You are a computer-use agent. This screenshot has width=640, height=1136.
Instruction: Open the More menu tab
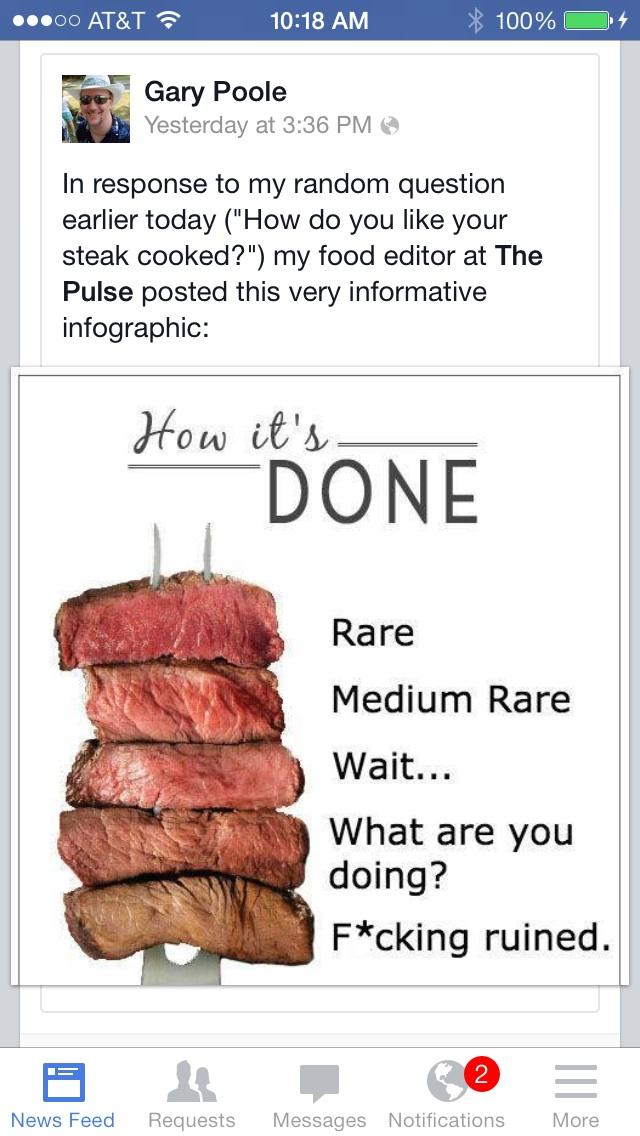click(575, 1093)
